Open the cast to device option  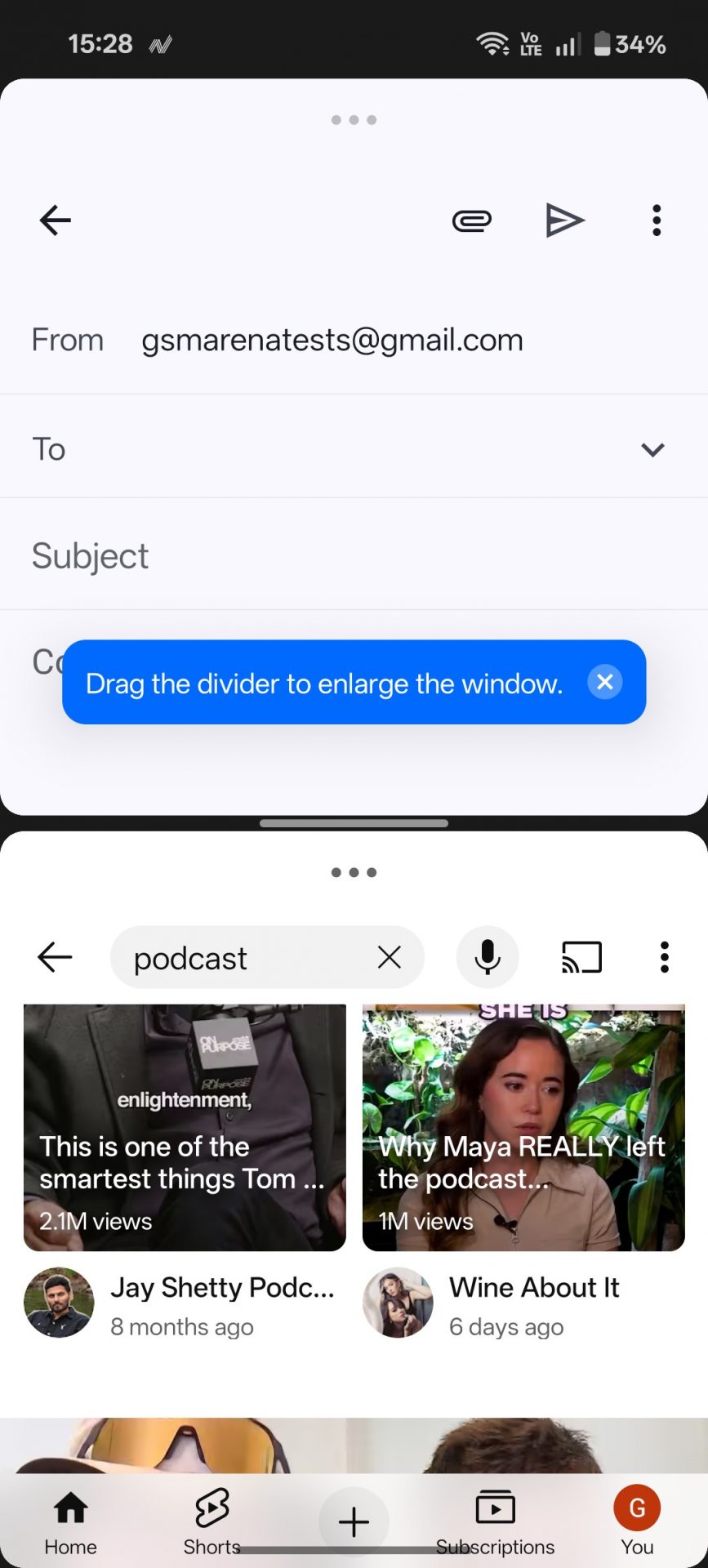click(x=581, y=957)
